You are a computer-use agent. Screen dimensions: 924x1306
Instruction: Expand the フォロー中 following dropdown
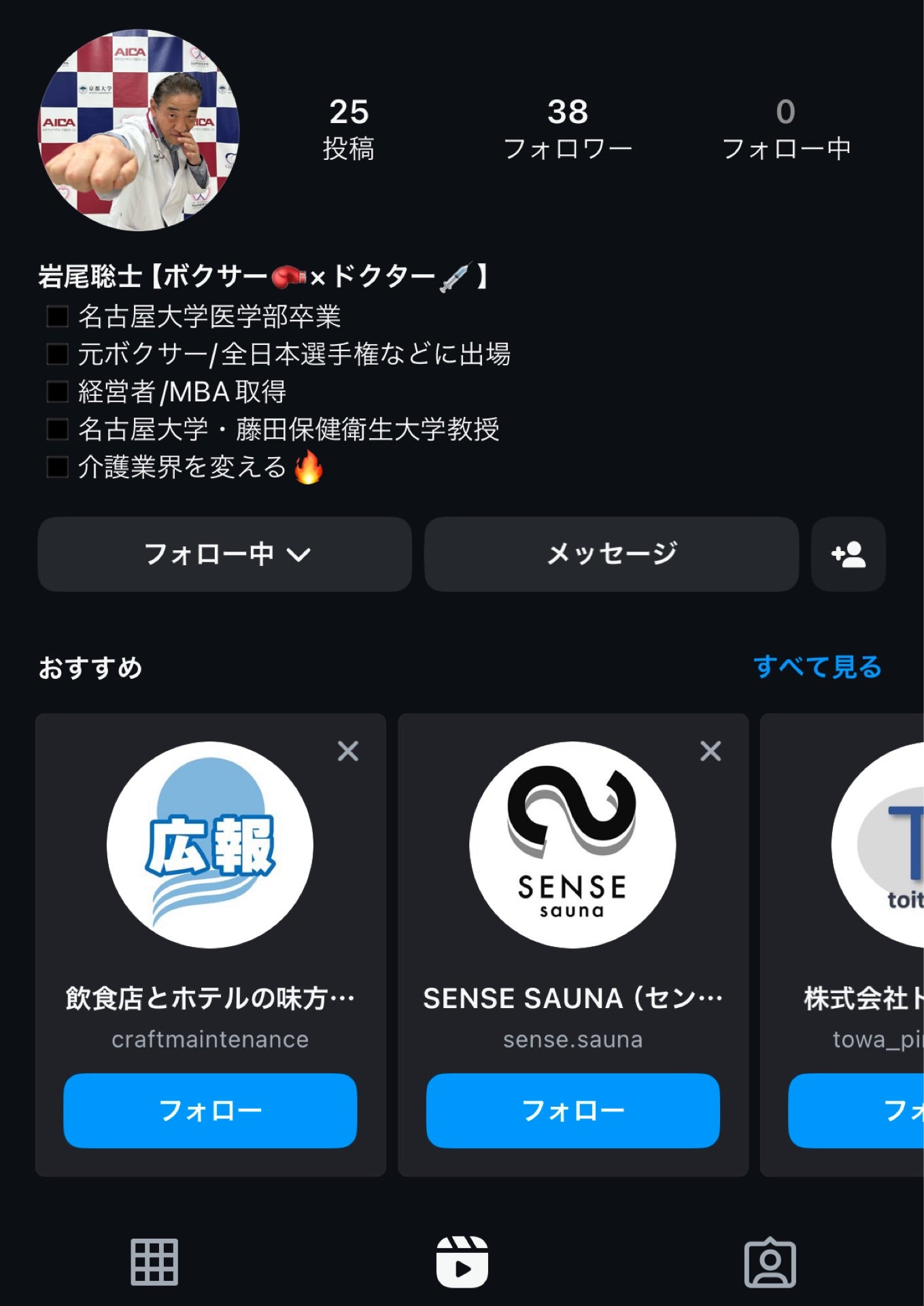point(224,554)
